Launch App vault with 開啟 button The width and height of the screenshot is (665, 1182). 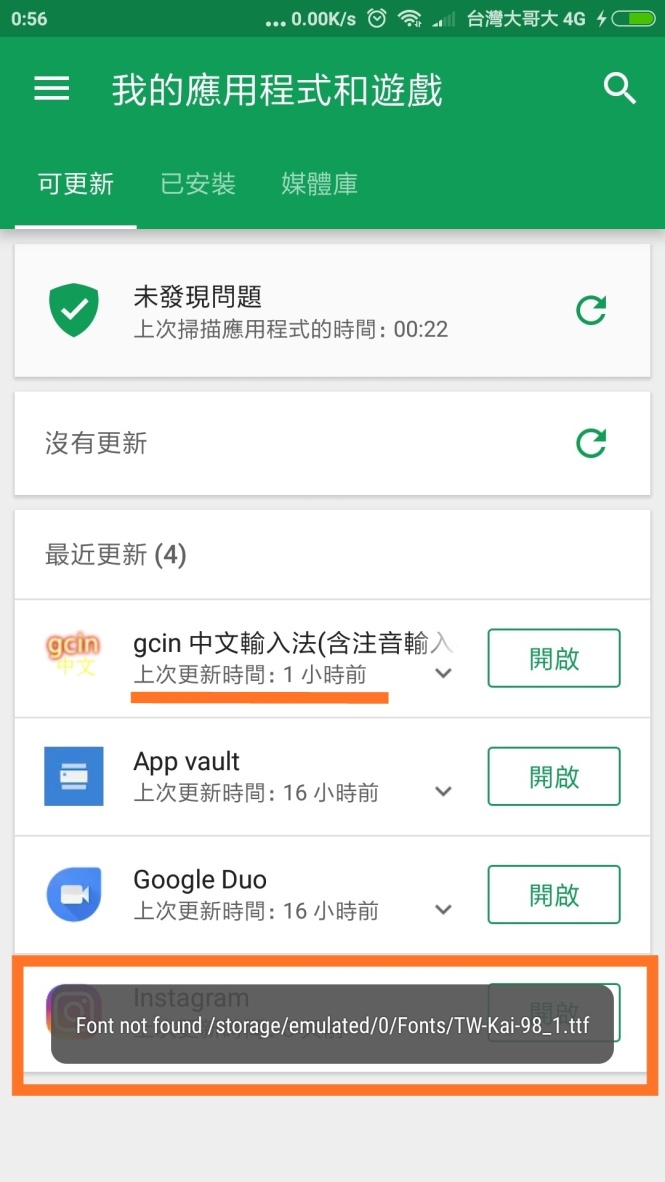click(x=554, y=776)
